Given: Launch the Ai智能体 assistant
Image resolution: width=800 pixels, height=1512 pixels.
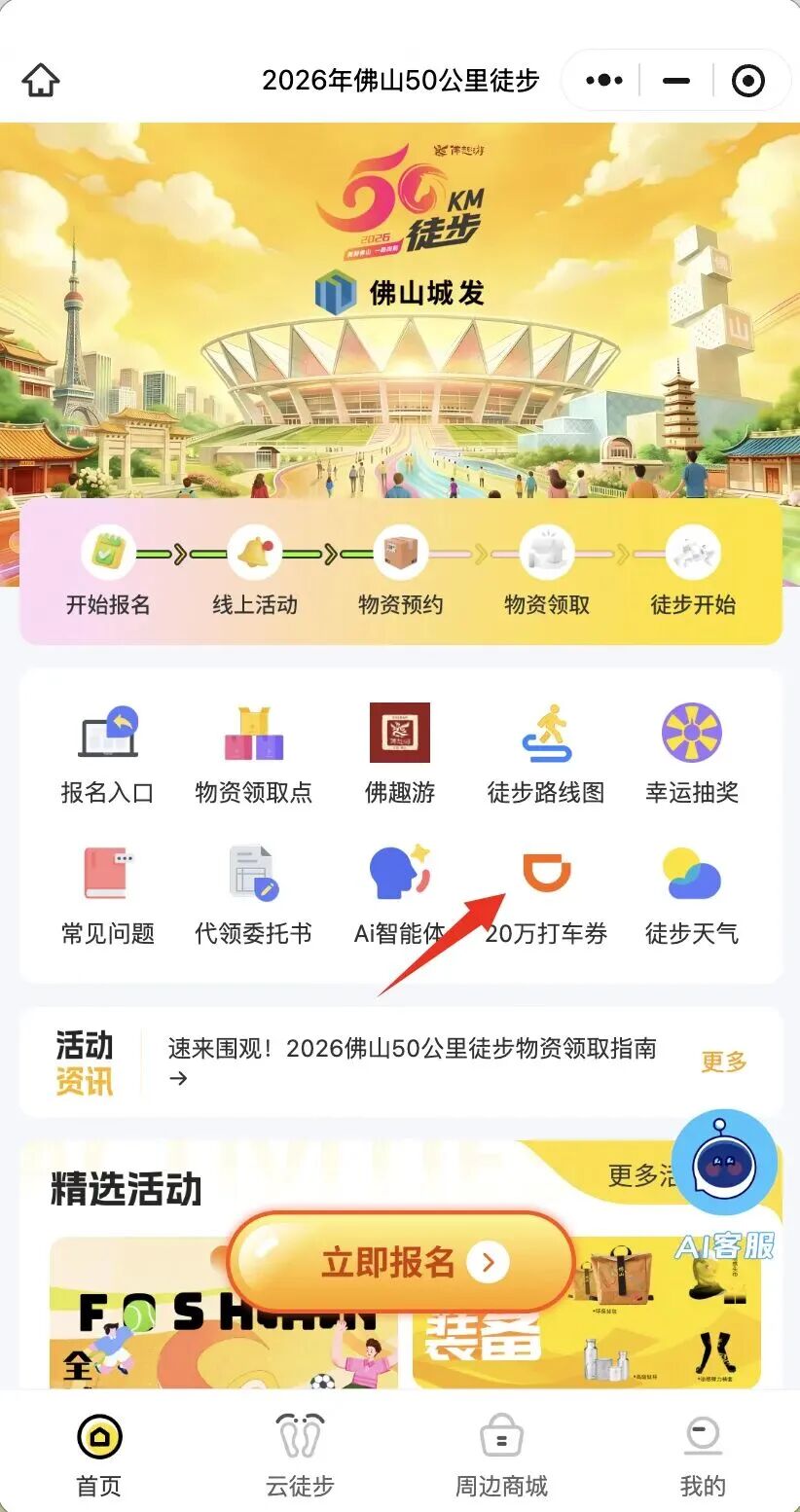Looking at the screenshot, I should coord(399,895).
